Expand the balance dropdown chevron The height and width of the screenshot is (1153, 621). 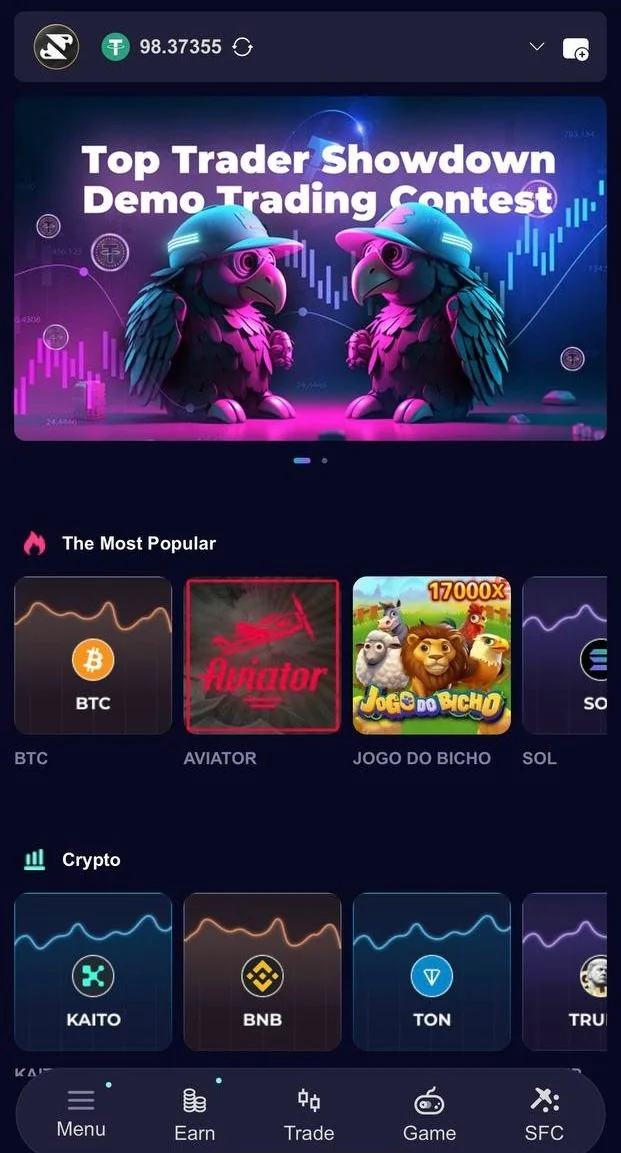(537, 46)
